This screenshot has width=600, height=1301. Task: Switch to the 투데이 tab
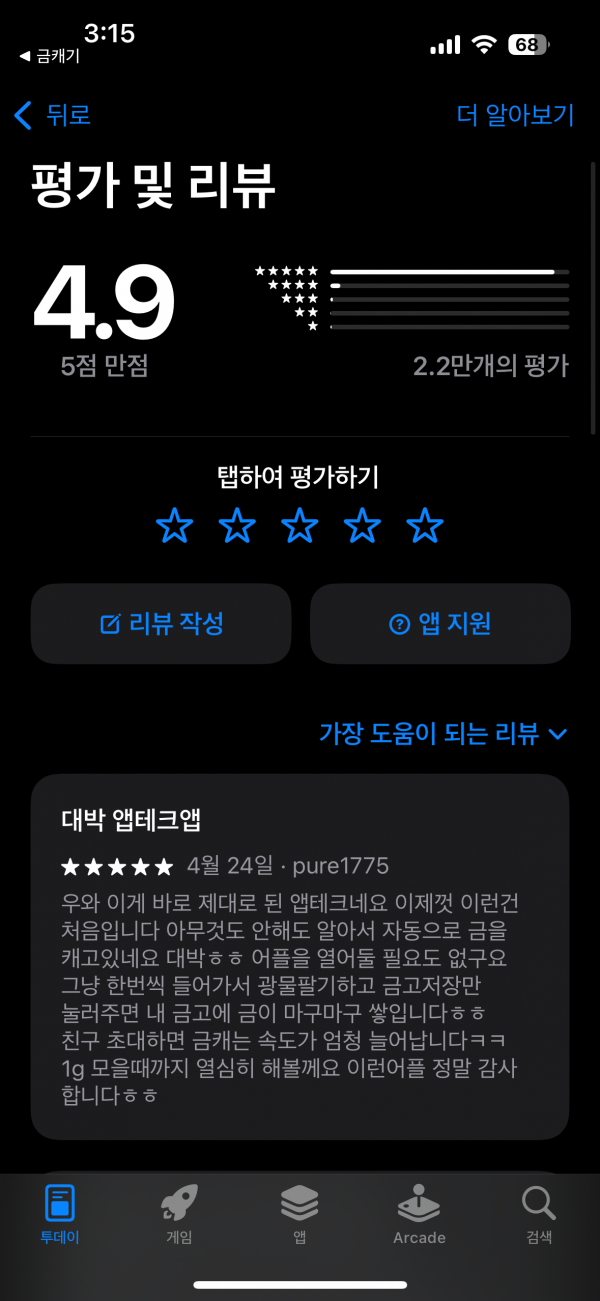click(60, 1215)
